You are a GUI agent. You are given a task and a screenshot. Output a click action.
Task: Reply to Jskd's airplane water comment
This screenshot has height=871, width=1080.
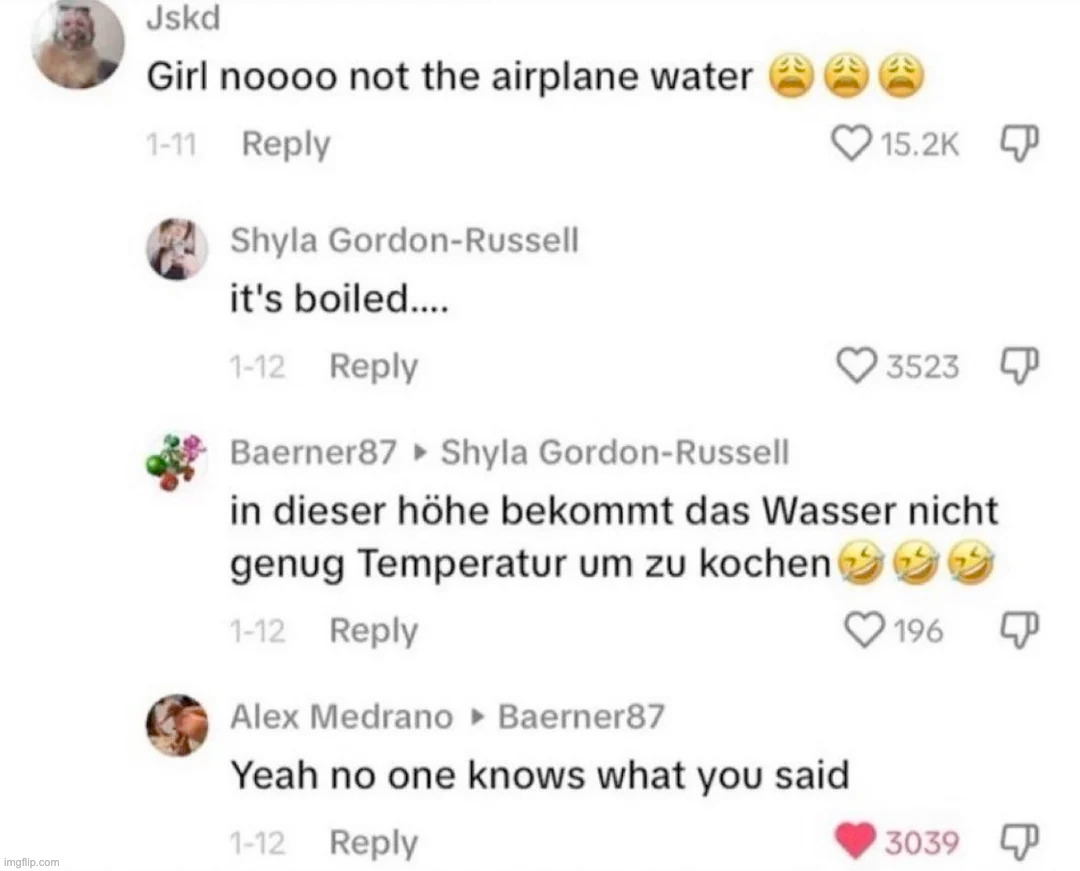tap(285, 145)
